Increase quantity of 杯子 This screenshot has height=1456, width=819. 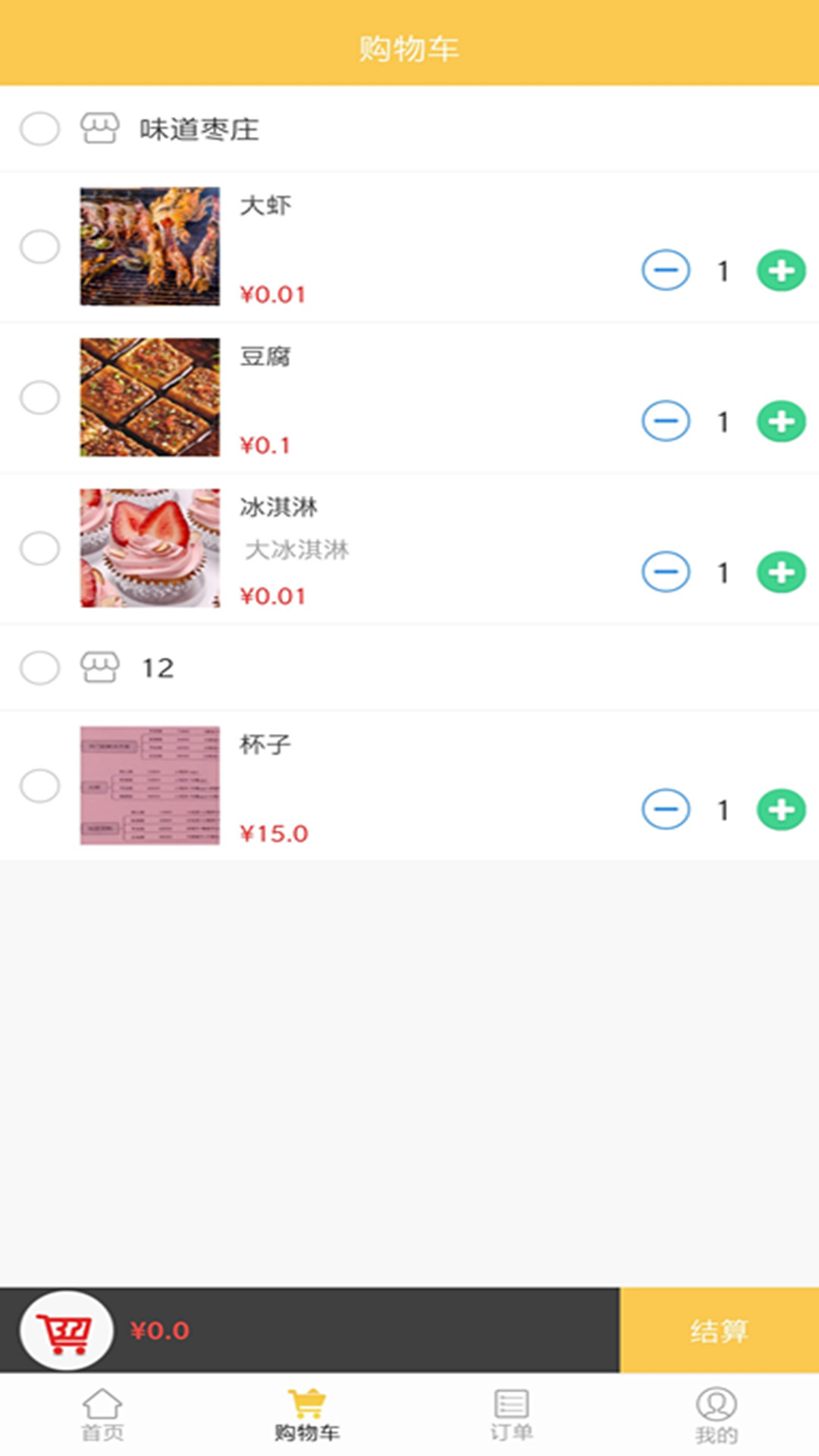(781, 810)
